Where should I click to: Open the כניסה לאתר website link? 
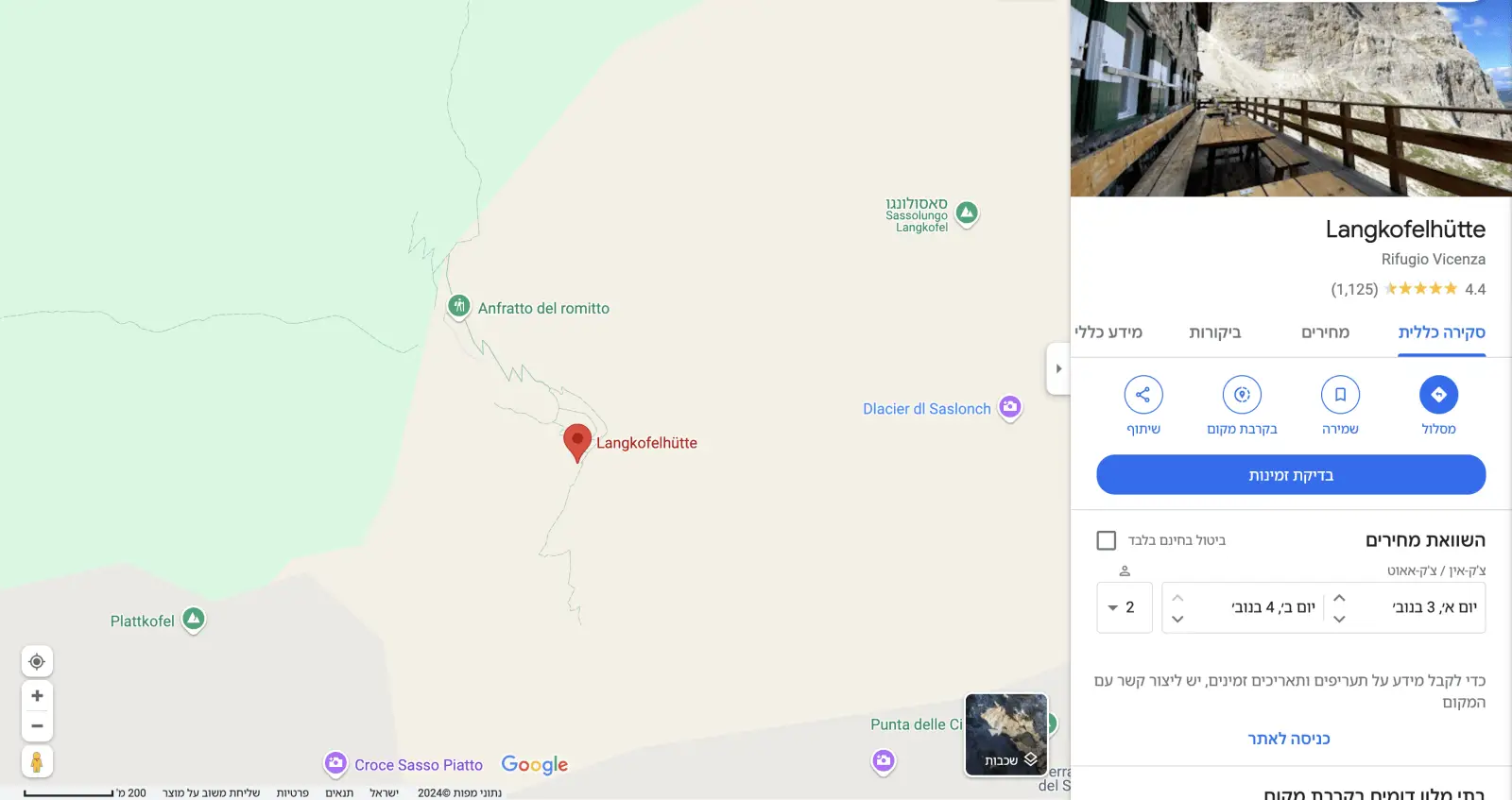pyautogui.click(x=1288, y=739)
